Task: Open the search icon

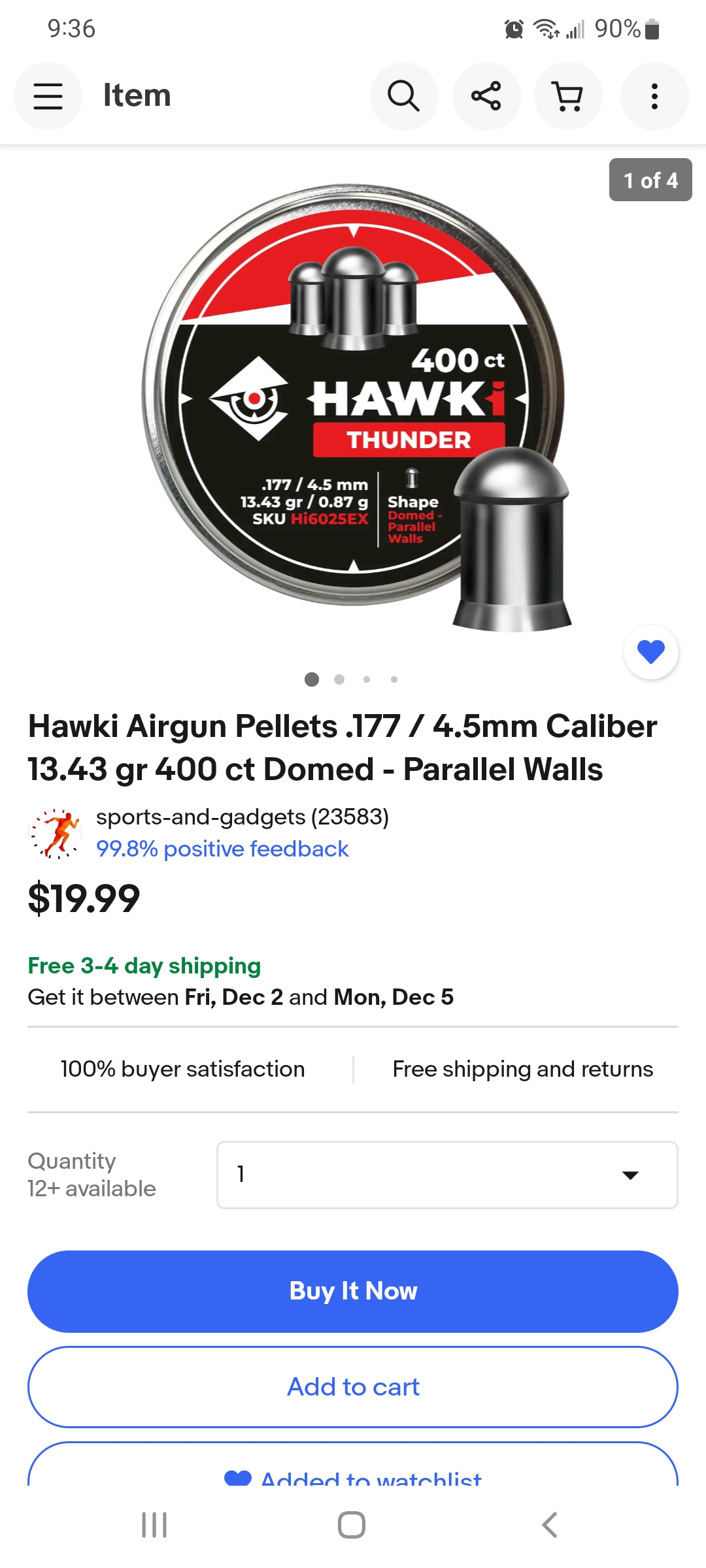Action: coord(403,96)
